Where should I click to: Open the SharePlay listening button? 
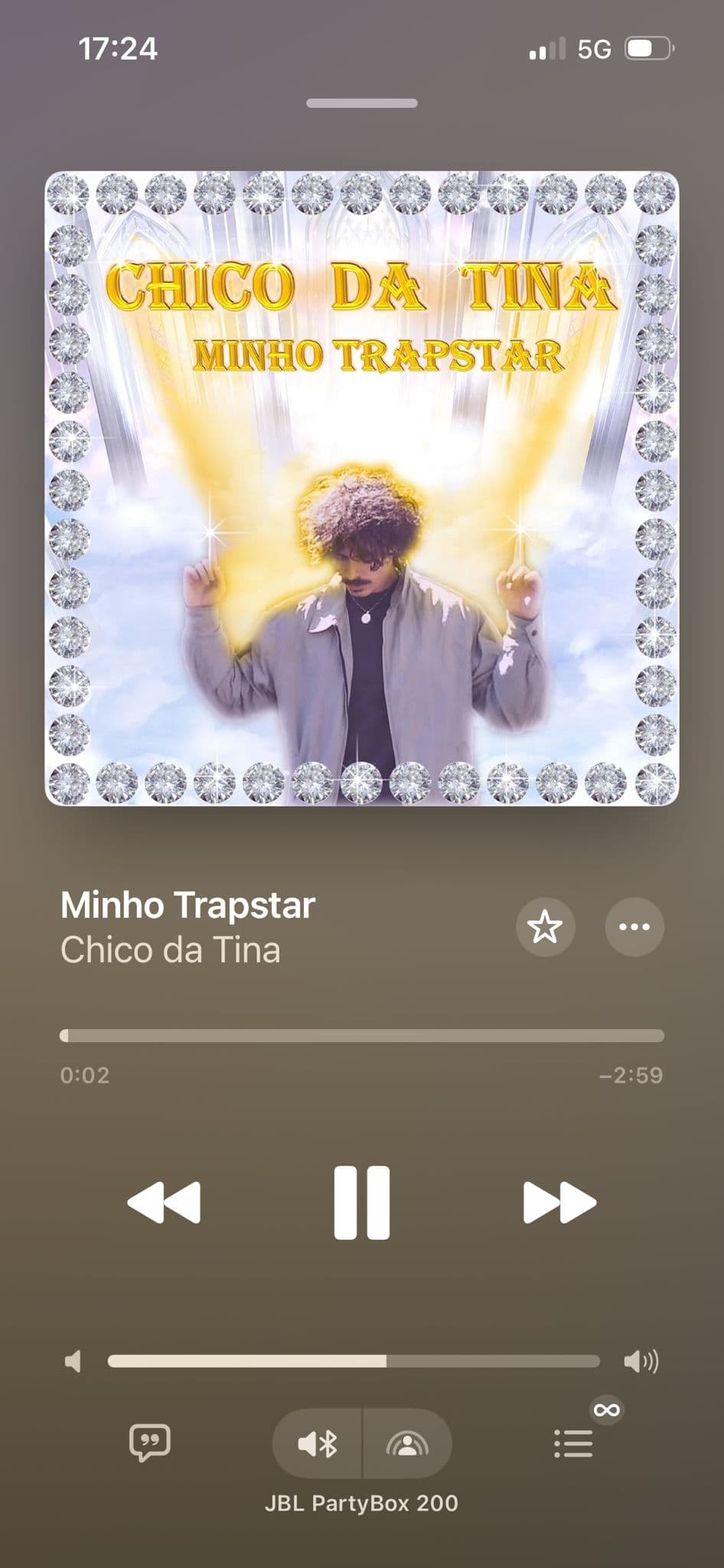tap(407, 1444)
